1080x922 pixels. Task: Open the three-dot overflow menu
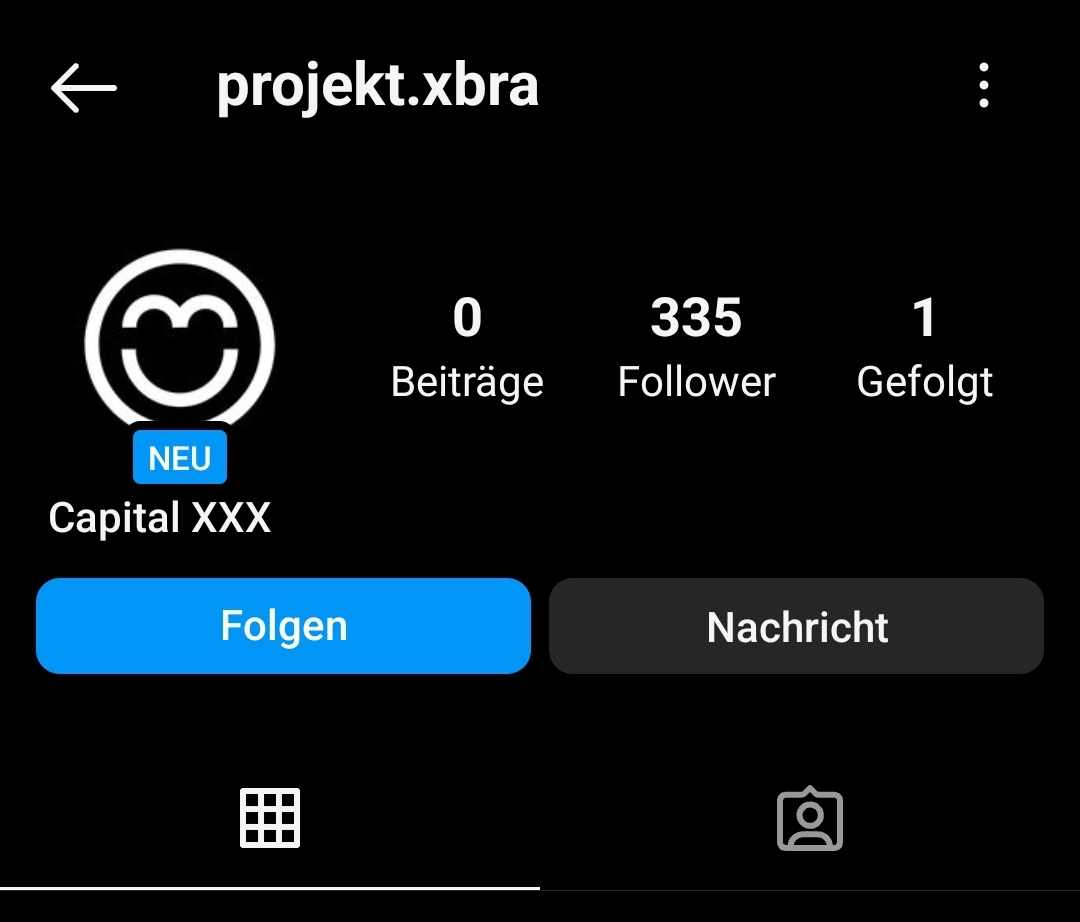tap(984, 86)
